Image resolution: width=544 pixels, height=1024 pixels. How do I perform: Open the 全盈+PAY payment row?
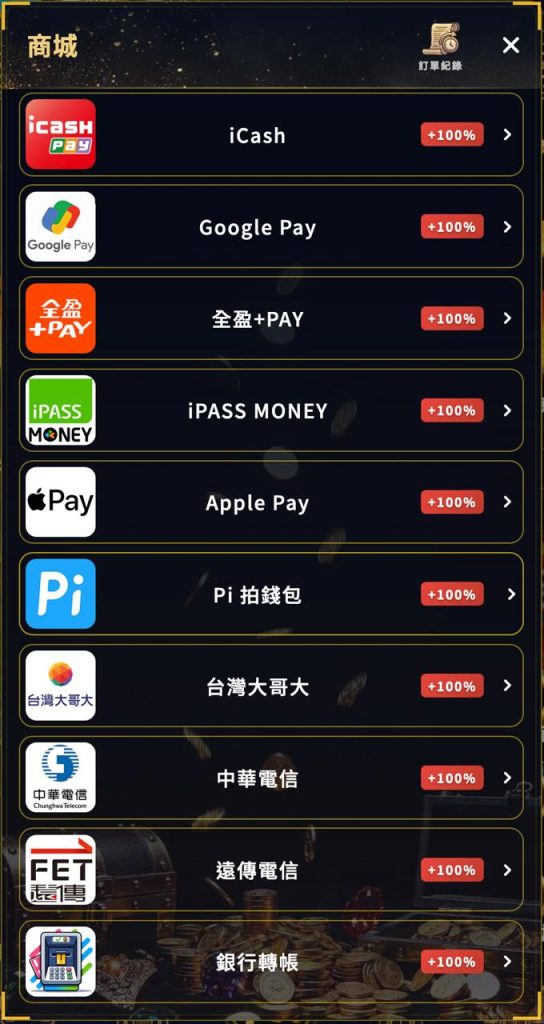click(x=271, y=319)
